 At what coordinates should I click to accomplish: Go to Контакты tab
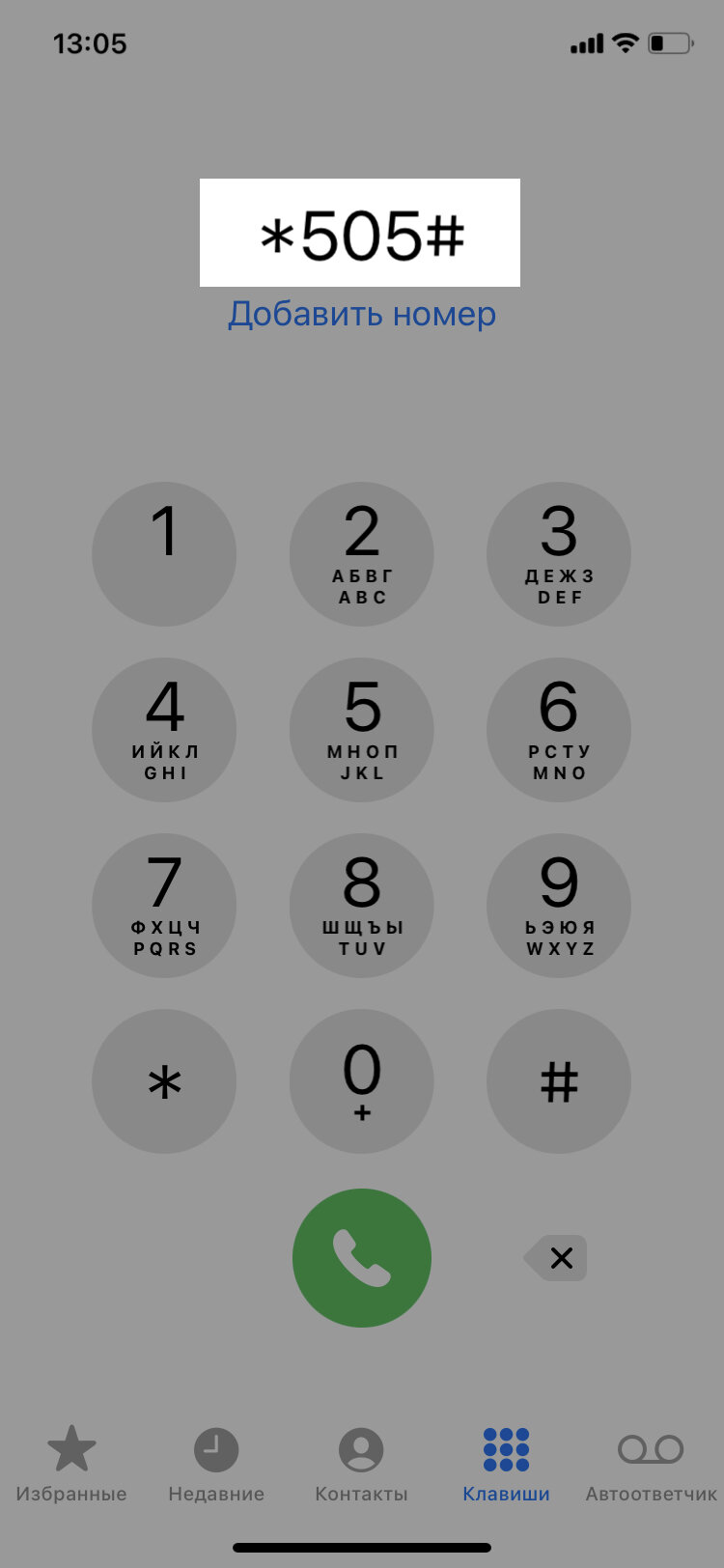[x=362, y=1465]
